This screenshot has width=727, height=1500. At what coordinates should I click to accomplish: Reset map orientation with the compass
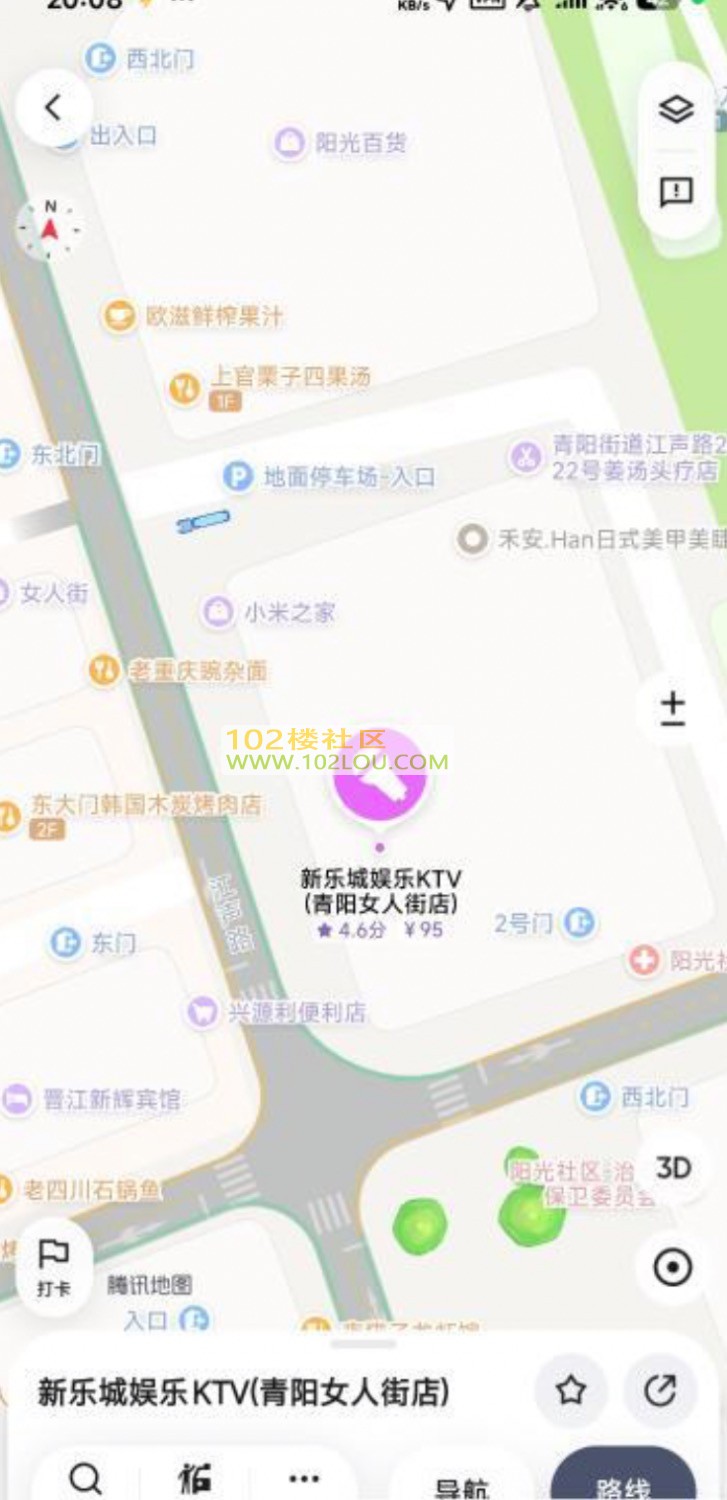point(50,228)
